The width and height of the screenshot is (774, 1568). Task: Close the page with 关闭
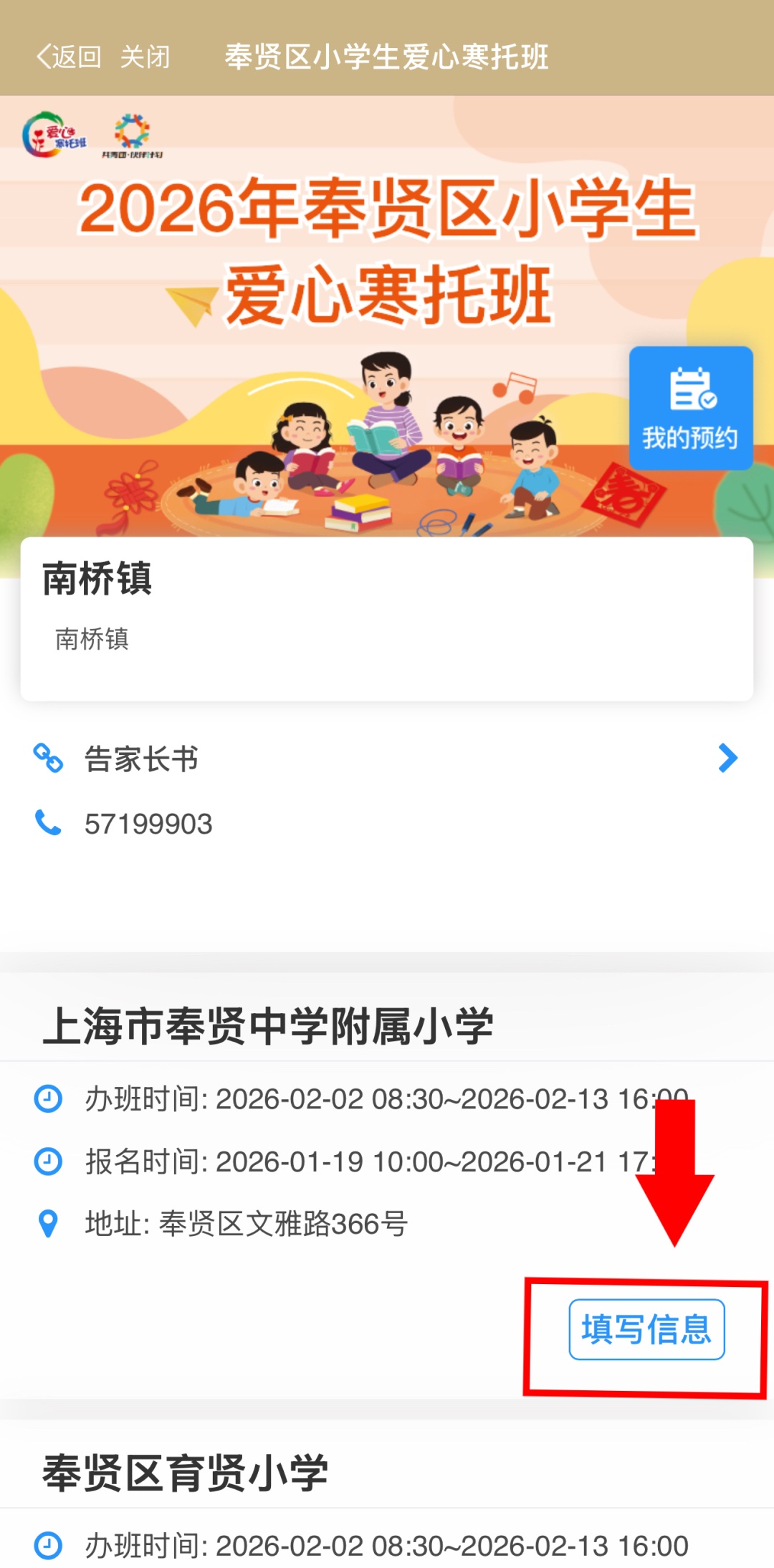(145, 57)
